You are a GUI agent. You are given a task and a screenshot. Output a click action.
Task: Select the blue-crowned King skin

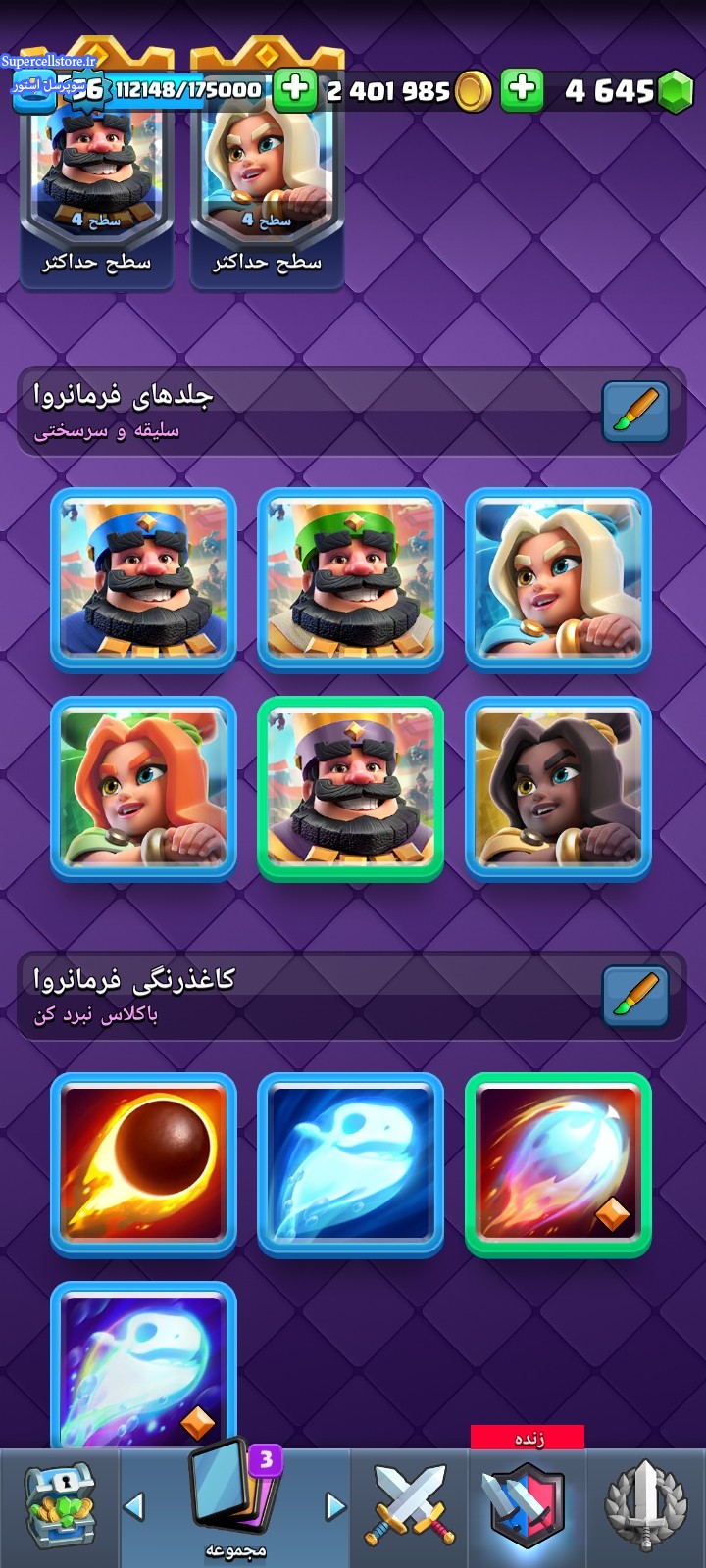click(143, 579)
